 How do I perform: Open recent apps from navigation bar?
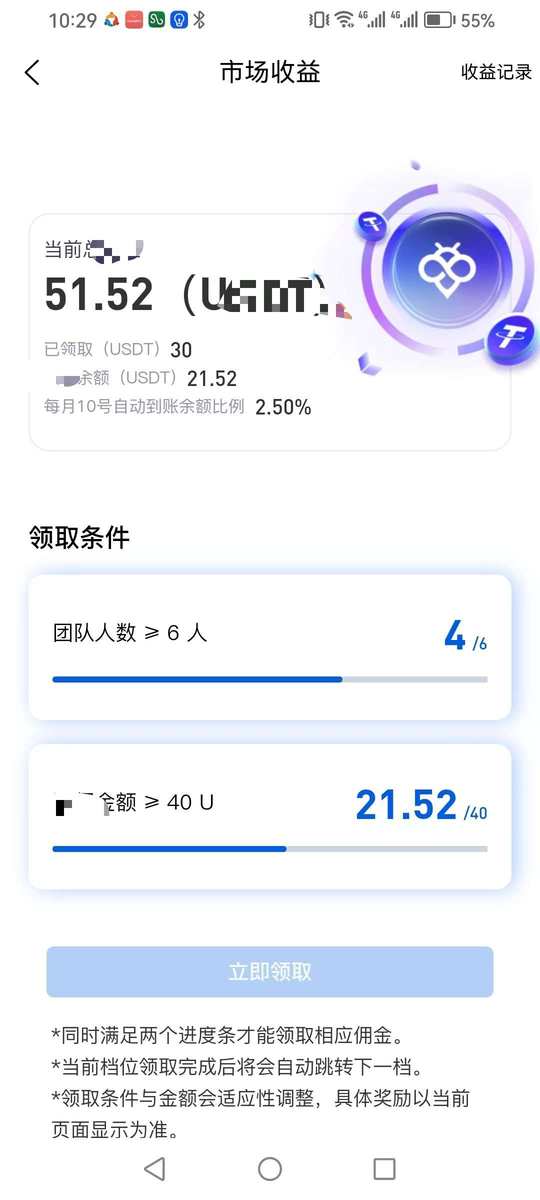pos(384,1169)
